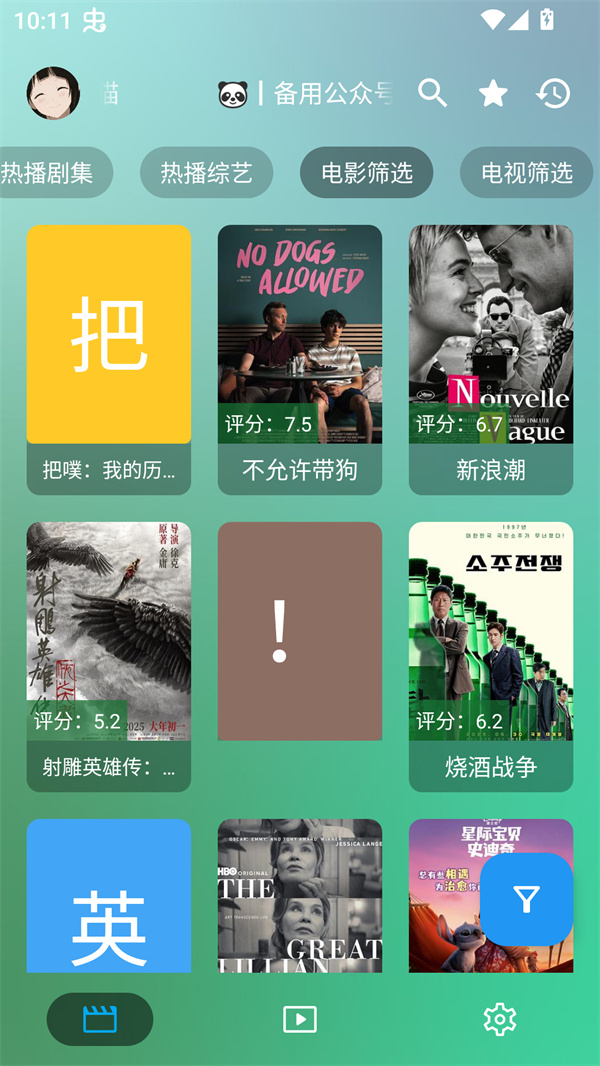The image size is (600, 1066).
Task: Tap the floating filter button
Action: [x=526, y=899]
